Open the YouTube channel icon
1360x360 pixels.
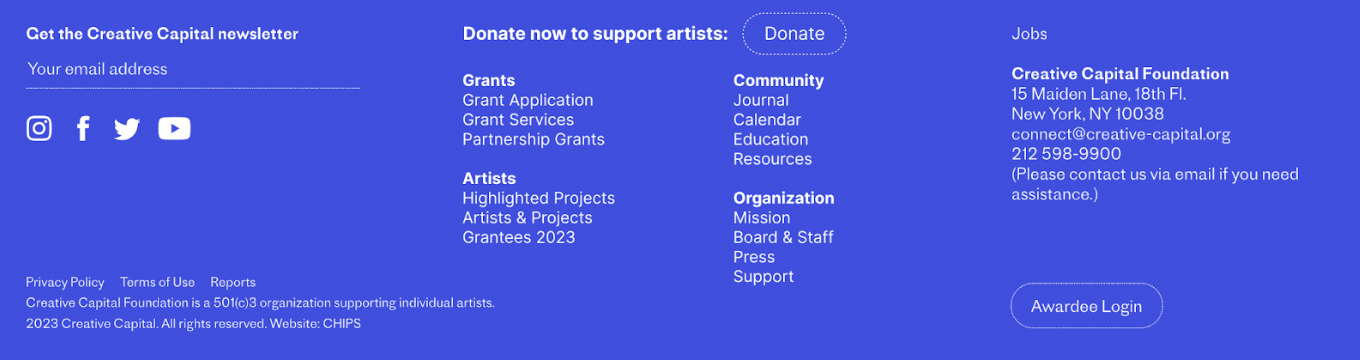click(174, 128)
